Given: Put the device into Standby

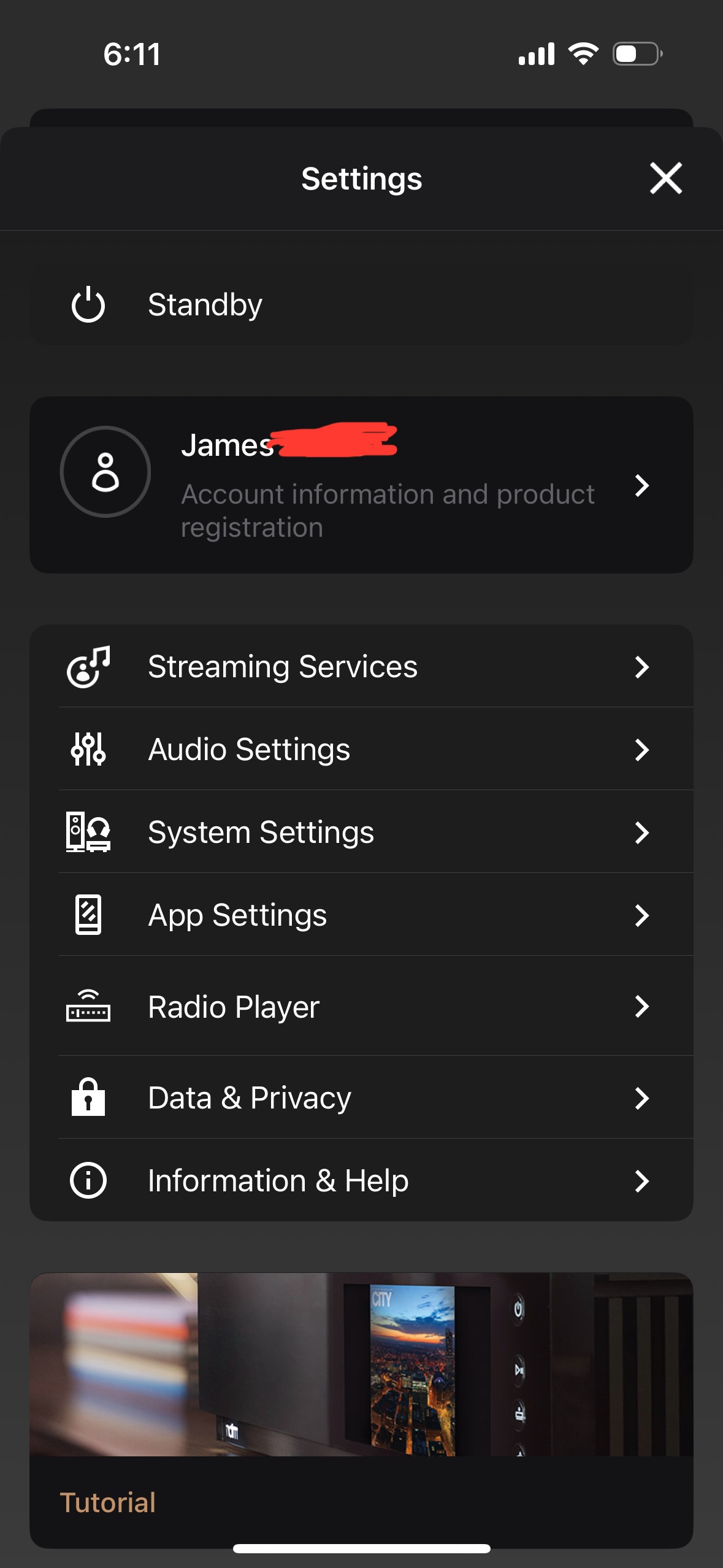Looking at the screenshot, I should tap(361, 305).
